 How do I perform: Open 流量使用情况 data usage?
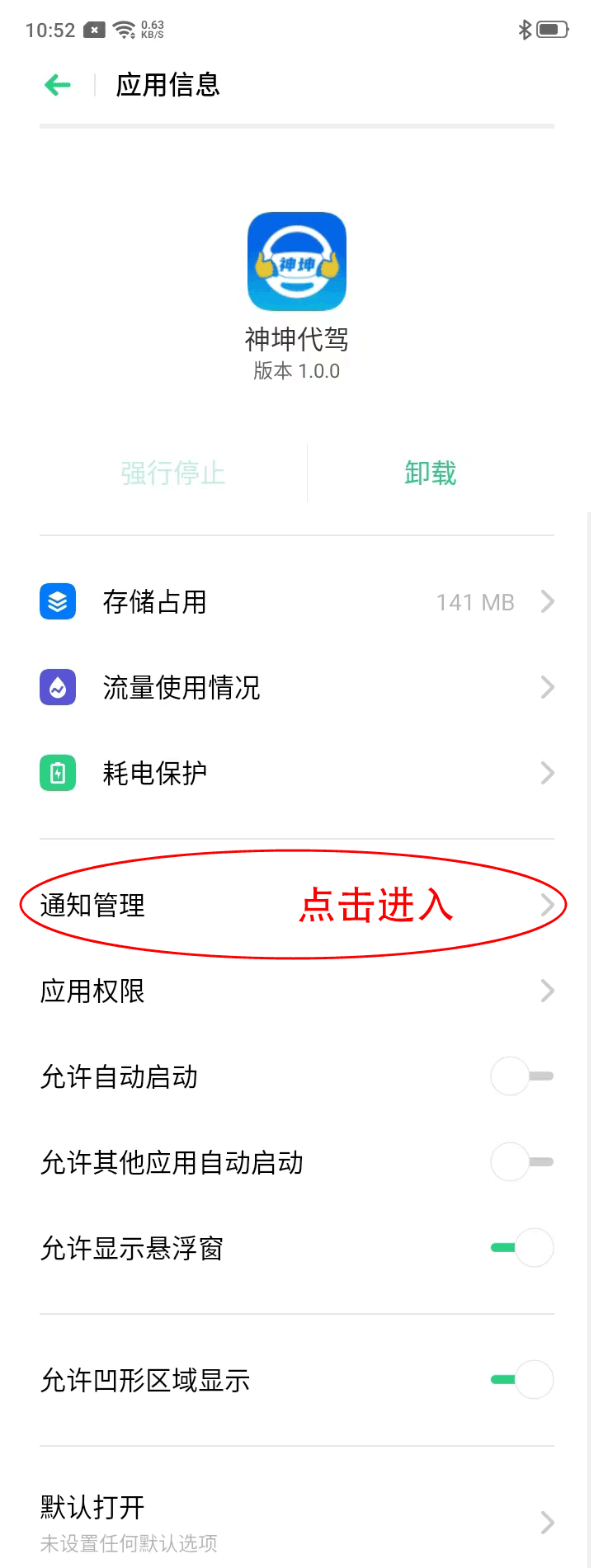[x=297, y=687]
